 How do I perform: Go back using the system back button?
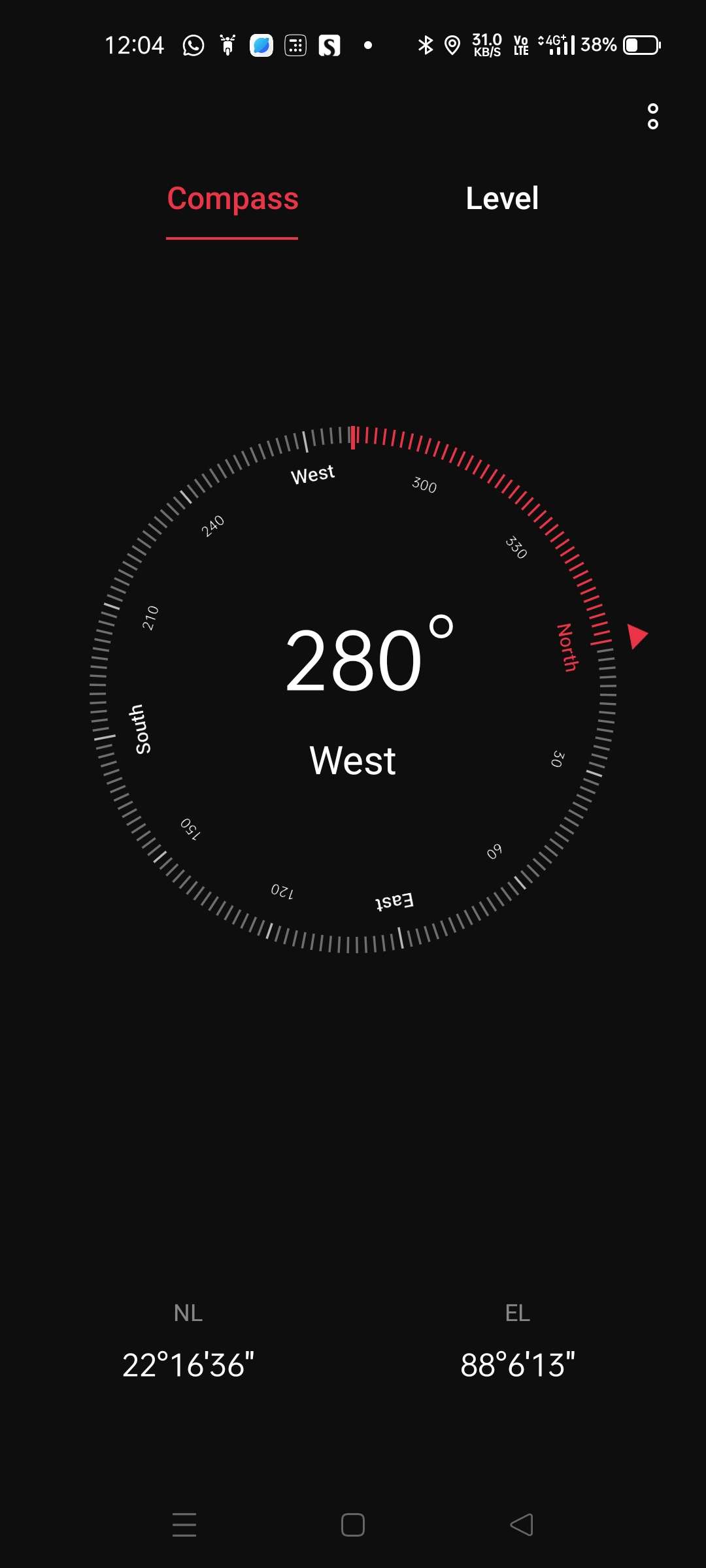[x=522, y=1525]
